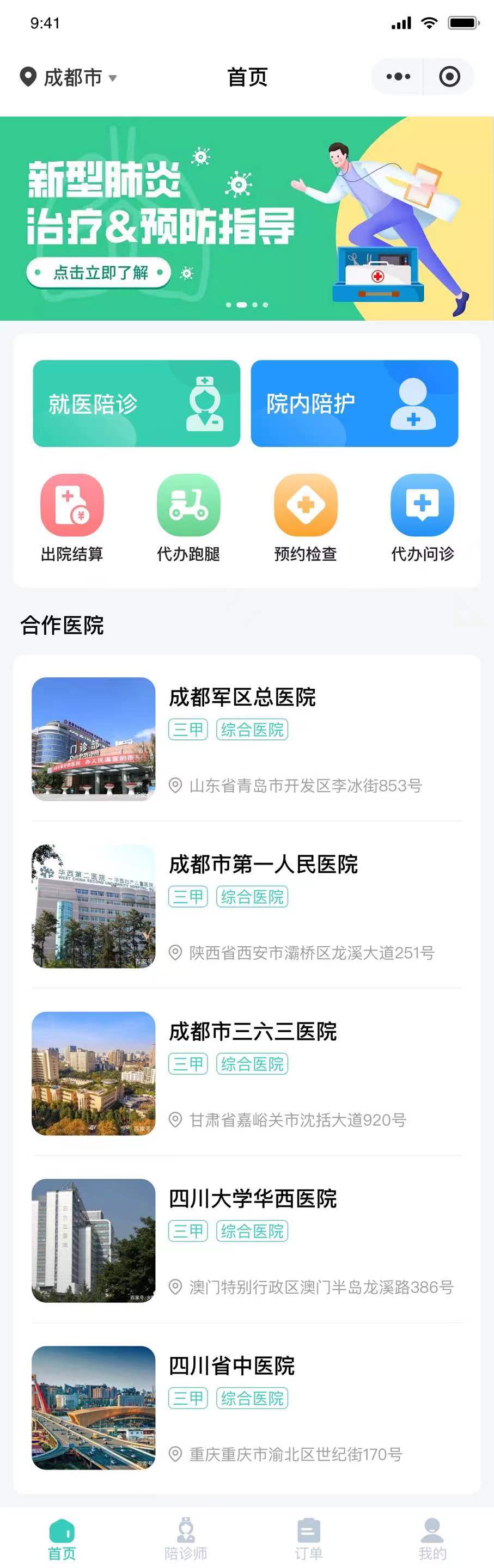View 成都市第一人民医院 hospital details

click(247, 906)
